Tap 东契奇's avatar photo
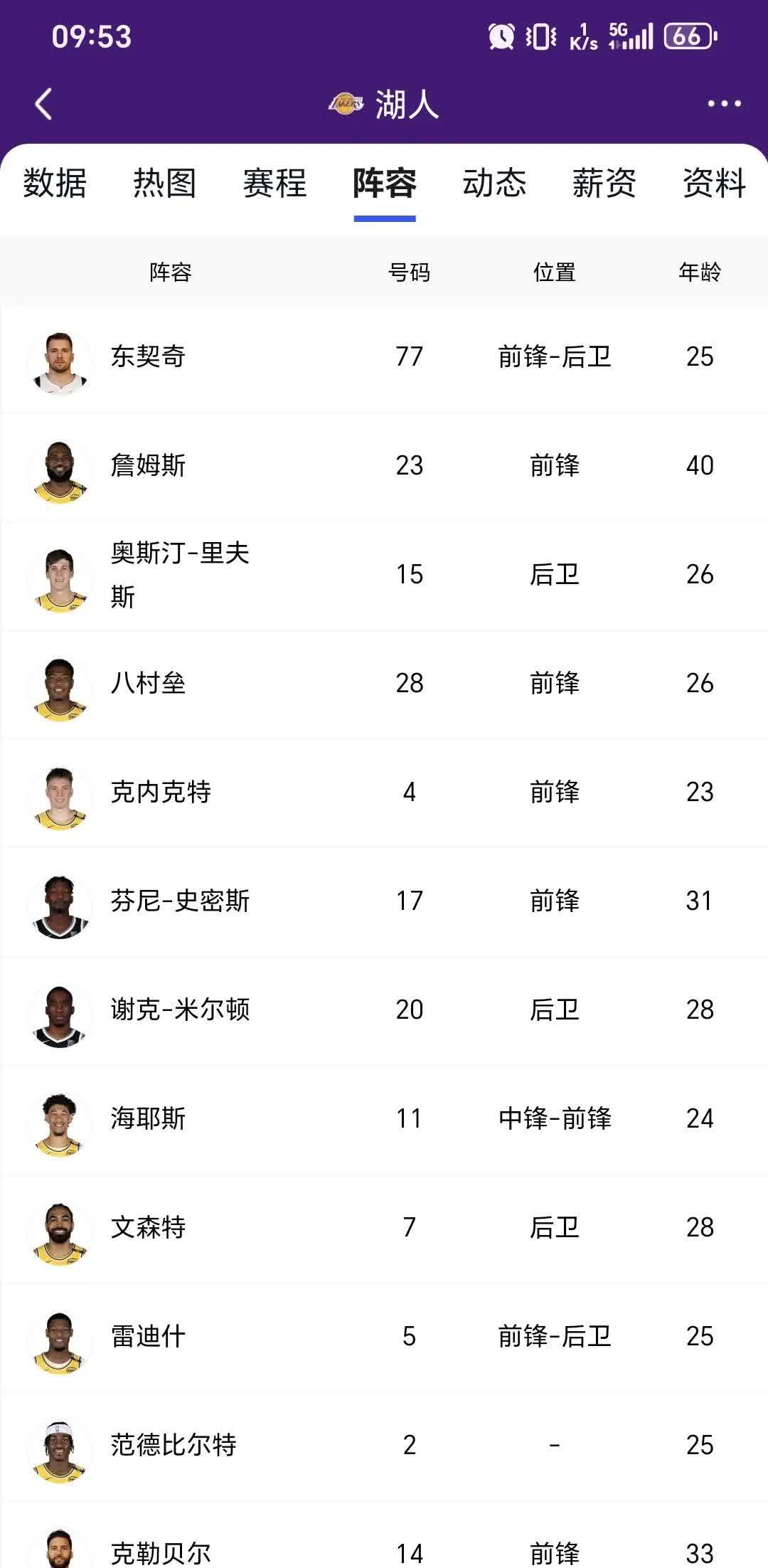Image resolution: width=768 pixels, height=1568 pixels. point(60,358)
